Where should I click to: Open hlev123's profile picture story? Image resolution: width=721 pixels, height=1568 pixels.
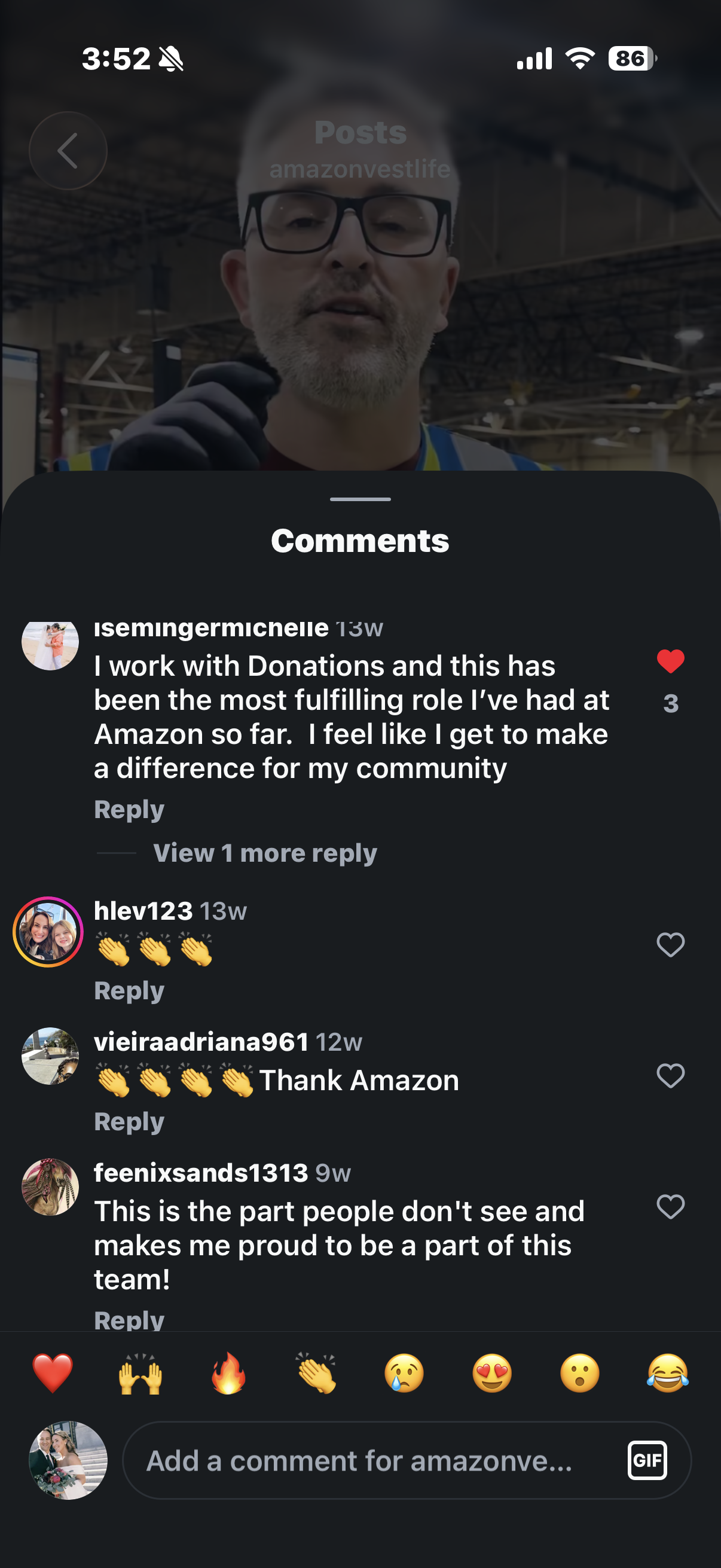48,932
